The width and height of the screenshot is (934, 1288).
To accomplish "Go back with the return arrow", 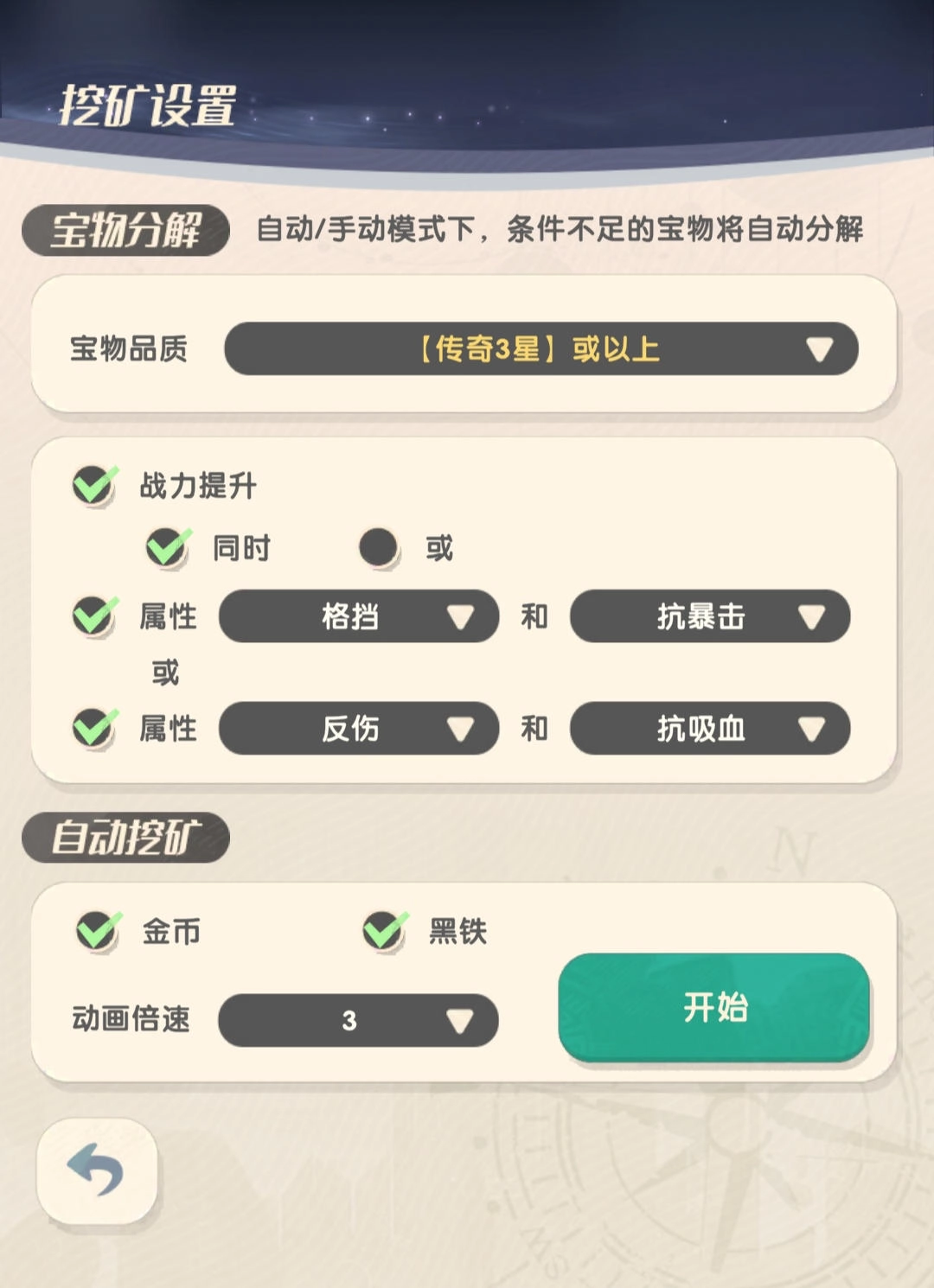I will [x=97, y=1171].
